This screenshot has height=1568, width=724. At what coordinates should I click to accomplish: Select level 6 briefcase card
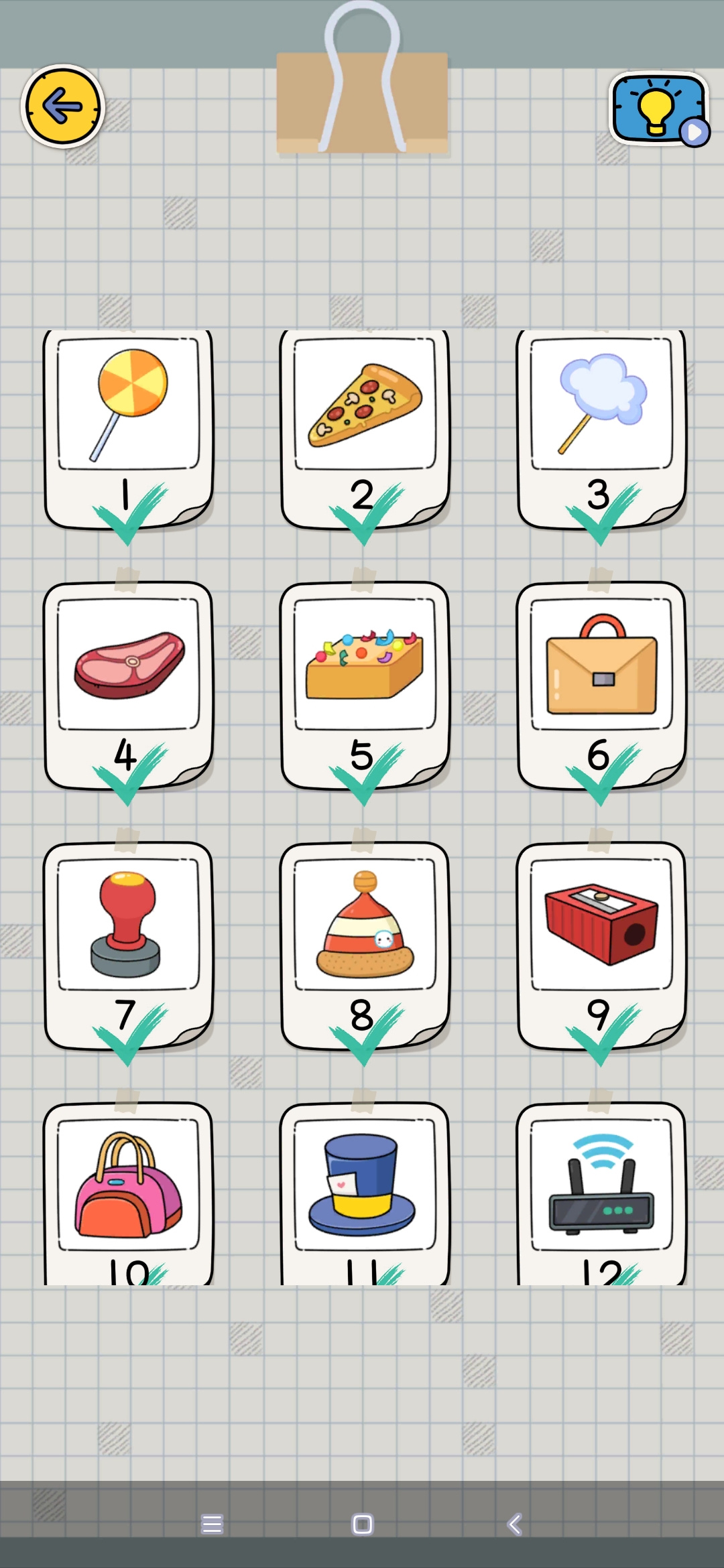click(601, 685)
